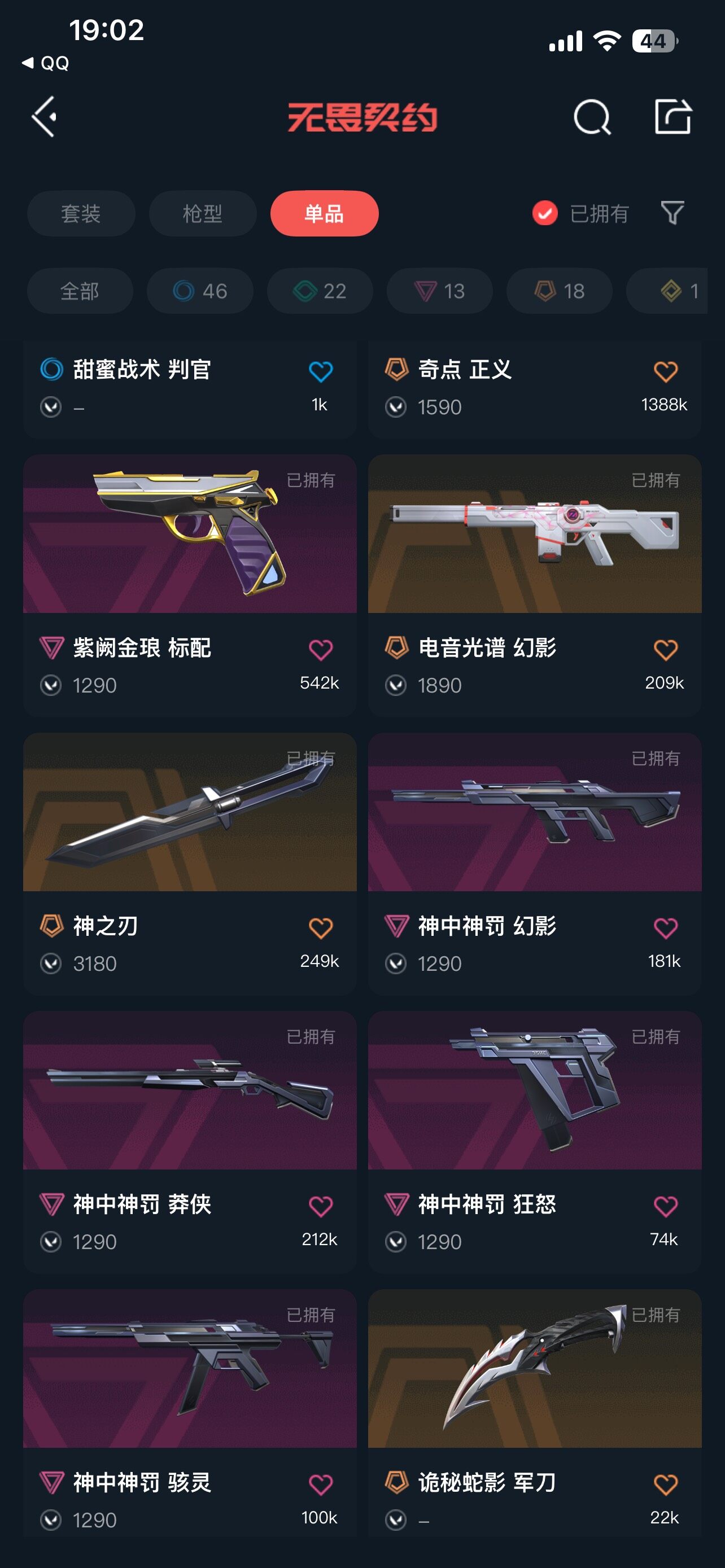Like the 神中神罚 幻影 skin
725x1568 pixels.
click(x=665, y=928)
